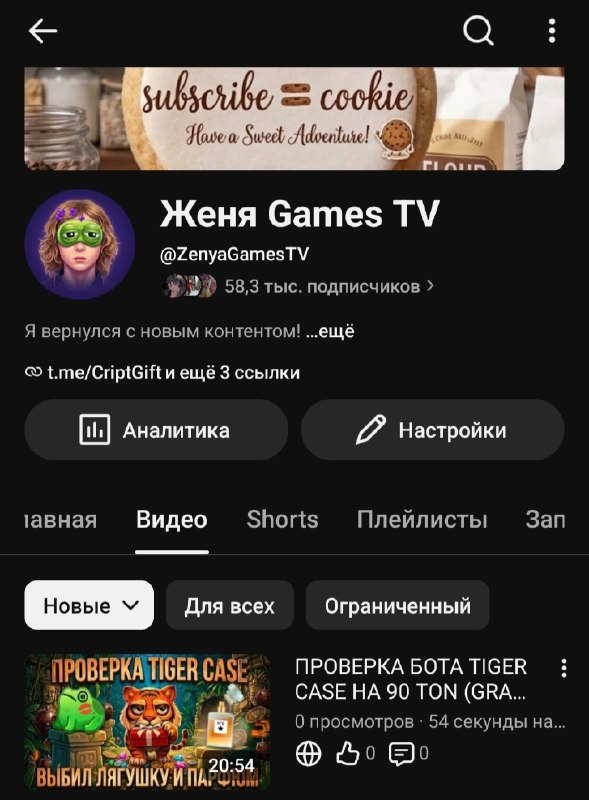Viewport: 589px width, 800px height.
Task: Open comments on the Tiger Case video
Action: (x=408, y=753)
